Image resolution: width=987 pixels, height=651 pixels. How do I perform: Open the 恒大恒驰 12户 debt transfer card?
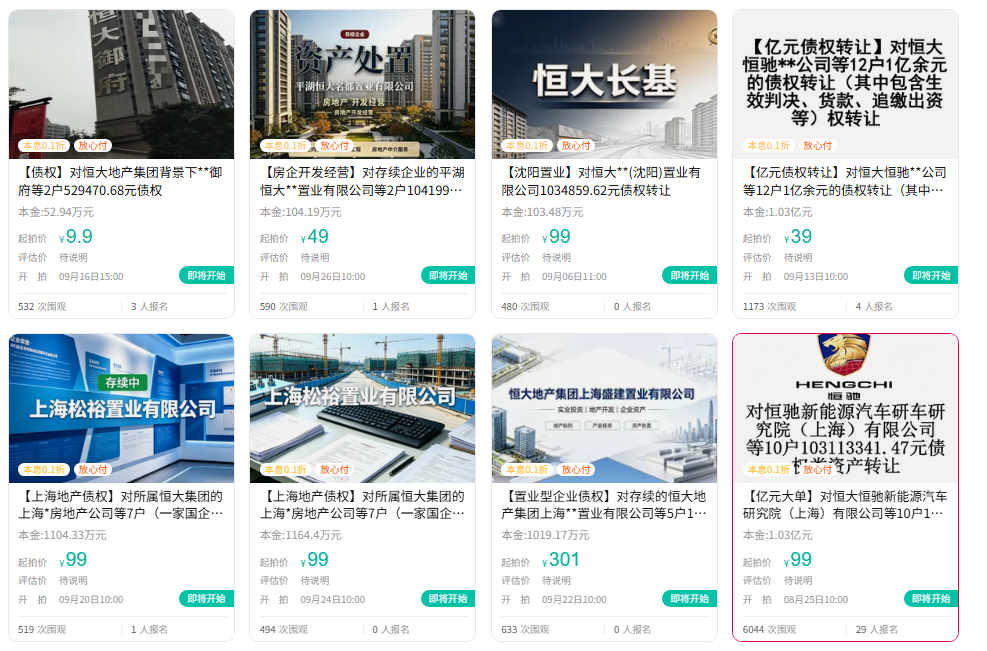(x=845, y=164)
